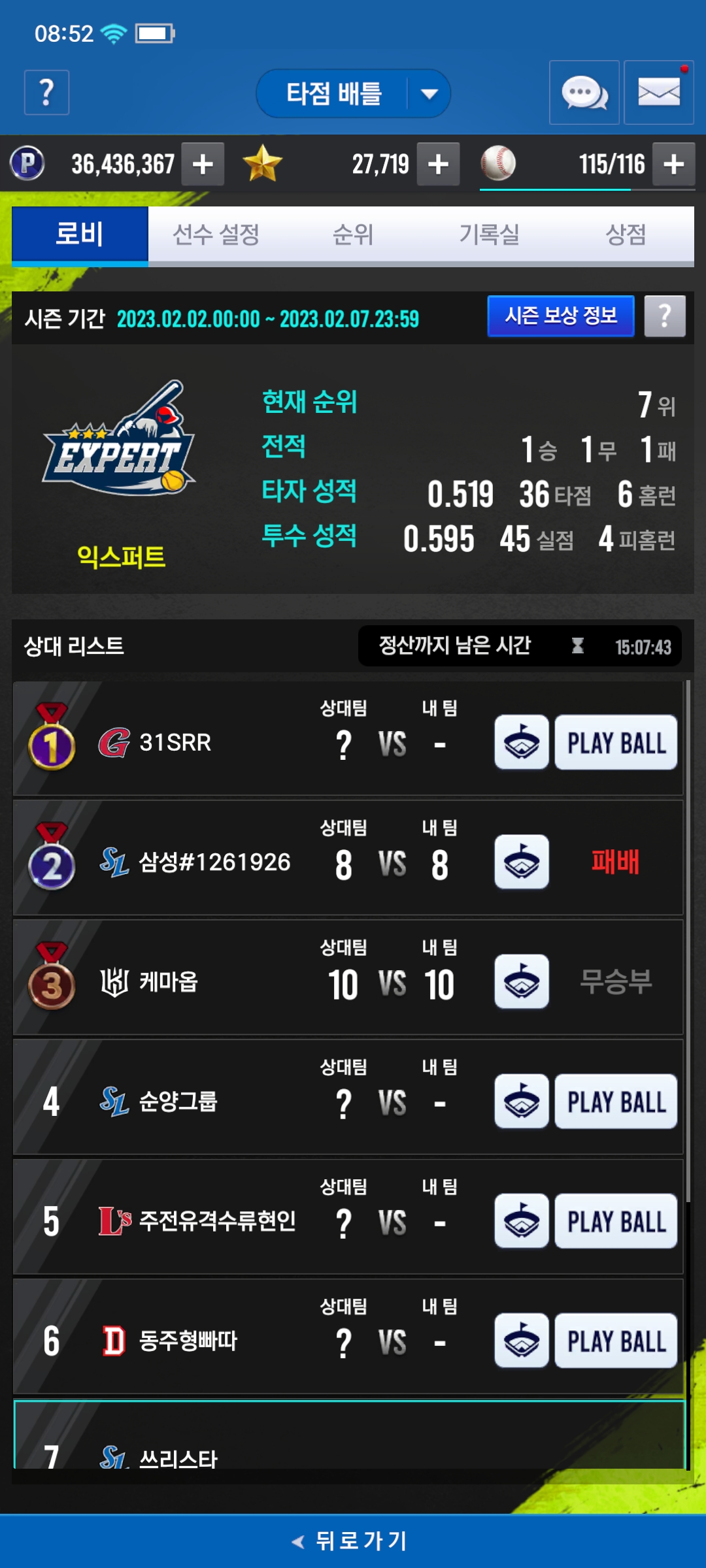Refill baseballs with the plus button
Screen dimensions: 706x1568
(x=673, y=164)
